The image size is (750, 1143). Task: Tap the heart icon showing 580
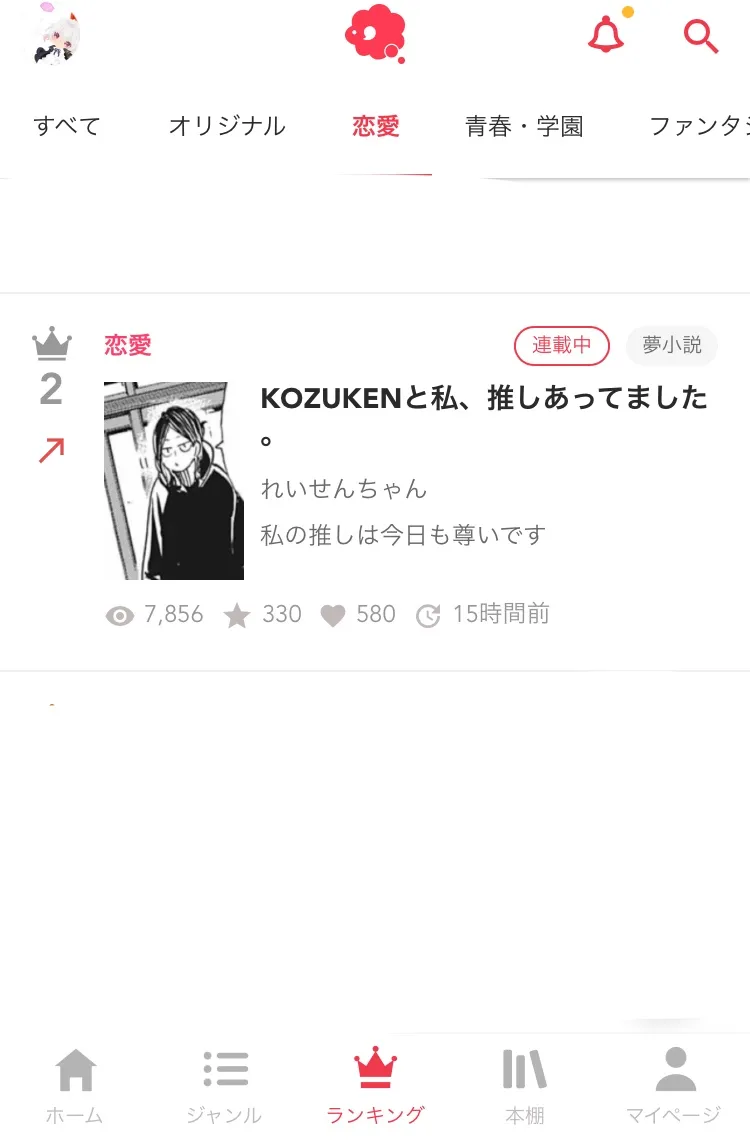(330, 614)
